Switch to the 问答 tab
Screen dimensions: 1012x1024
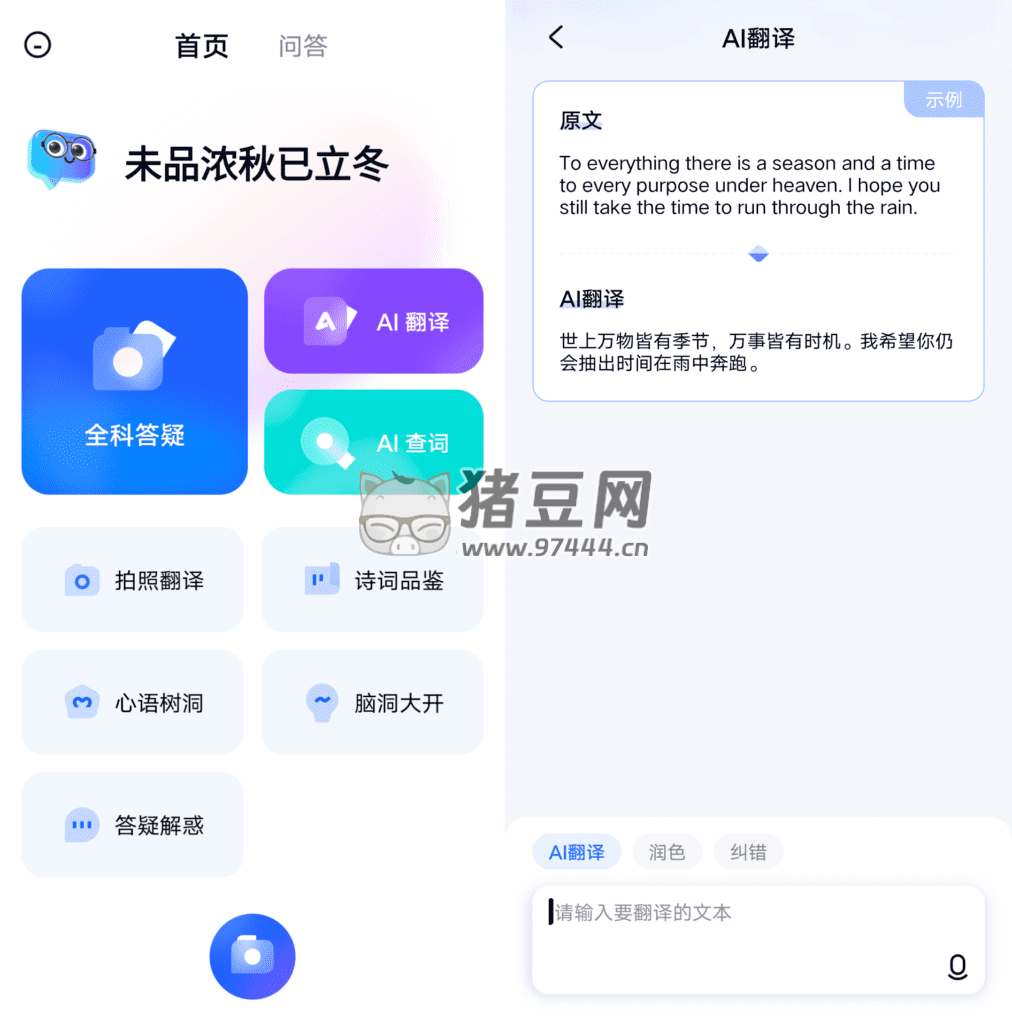coord(303,46)
